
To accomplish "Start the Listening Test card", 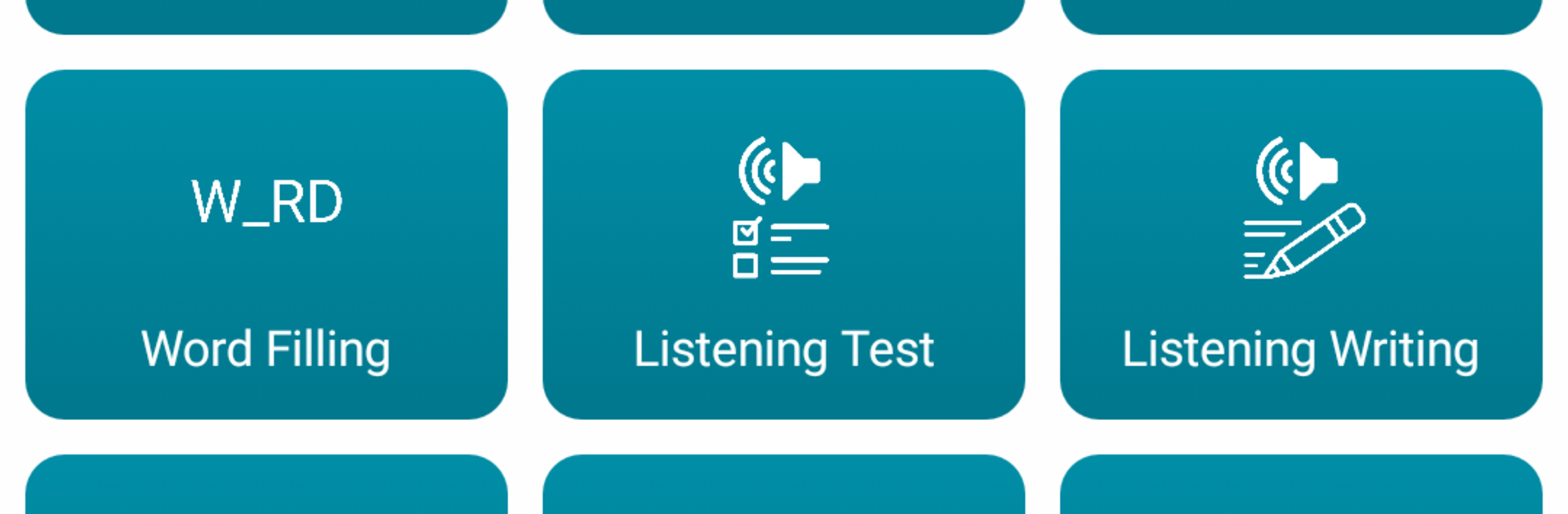I will pyautogui.click(x=783, y=245).
